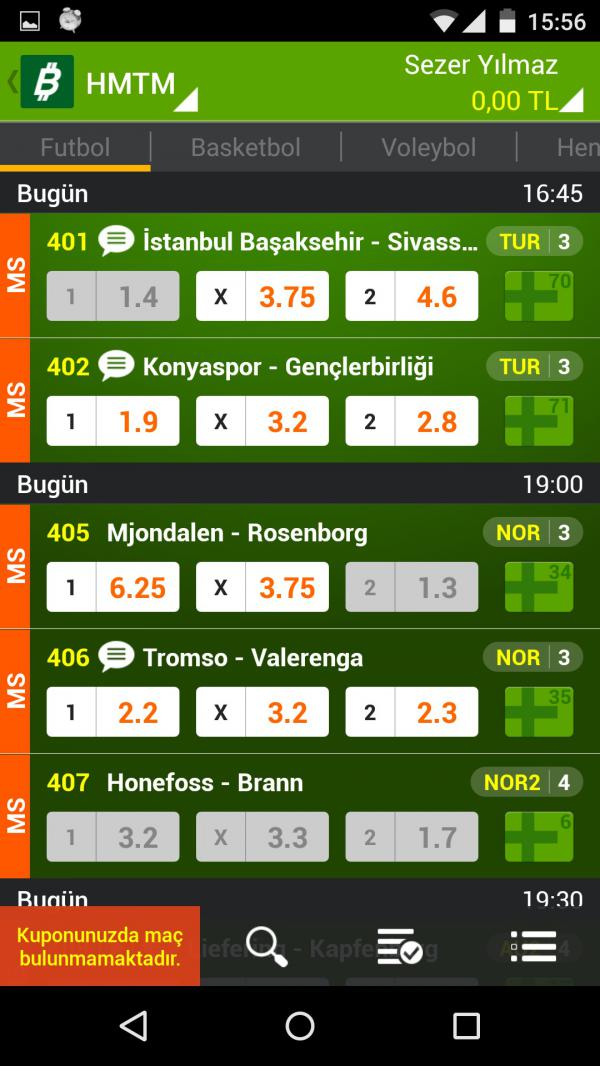View comments for match 406 Tromso - Valerenga
The width and height of the screenshot is (600, 1066).
point(117,657)
